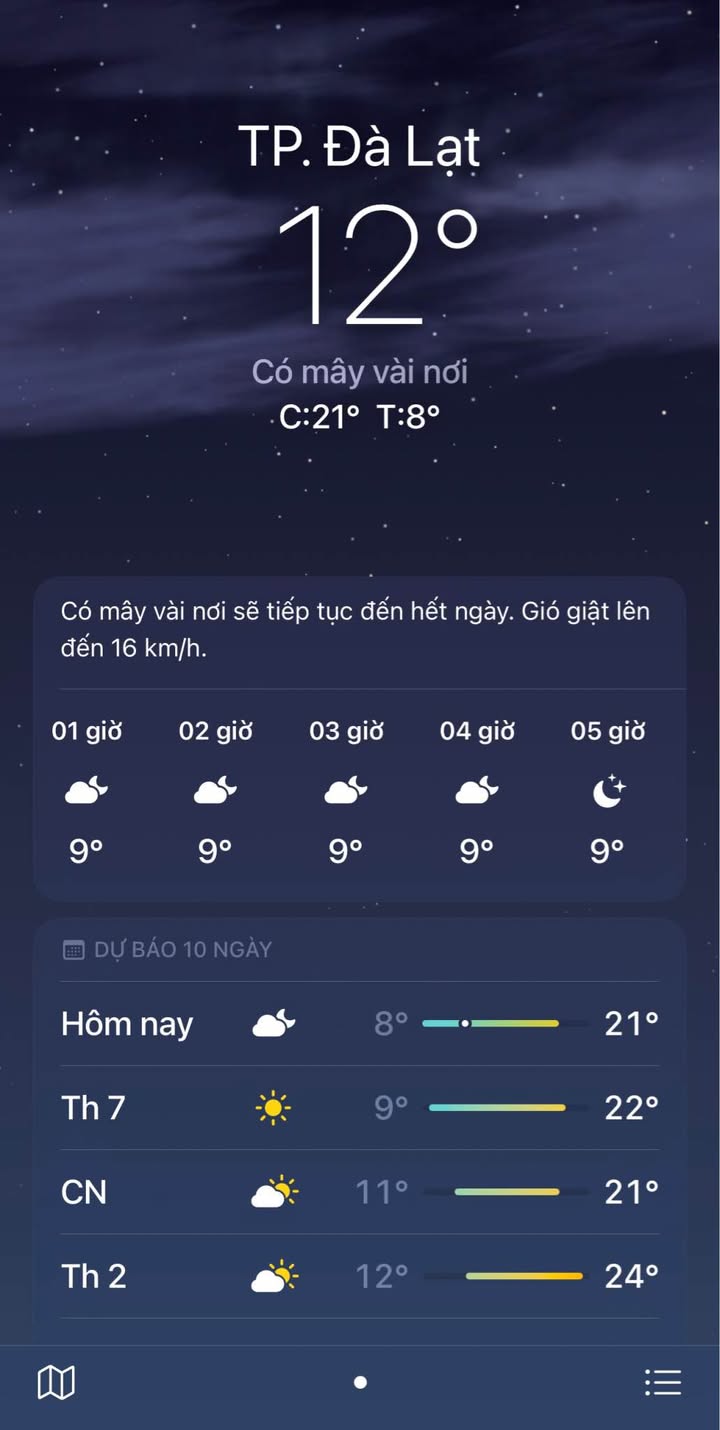View CN forecast details

click(360, 1192)
